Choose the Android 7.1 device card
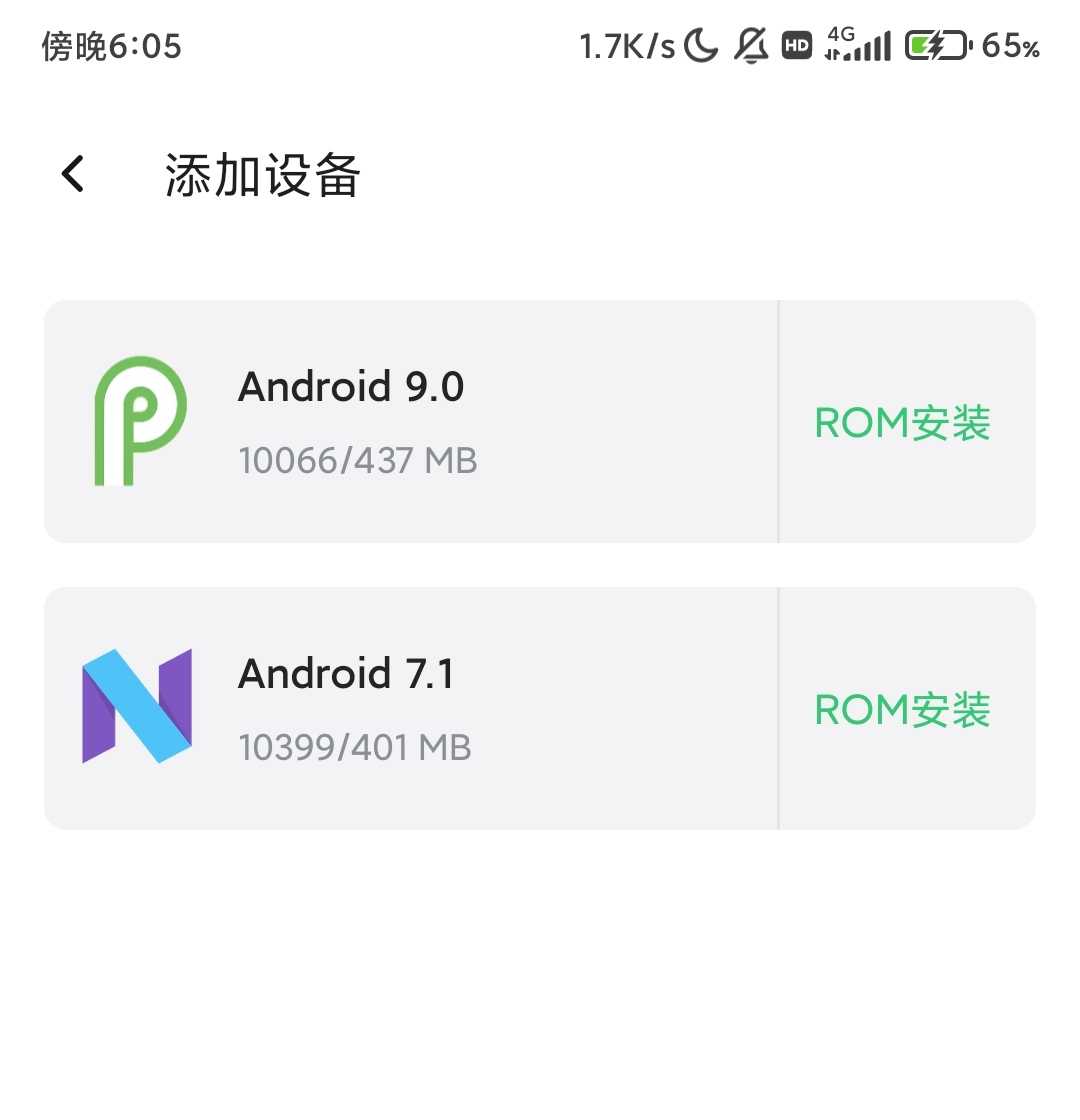 point(410,708)
